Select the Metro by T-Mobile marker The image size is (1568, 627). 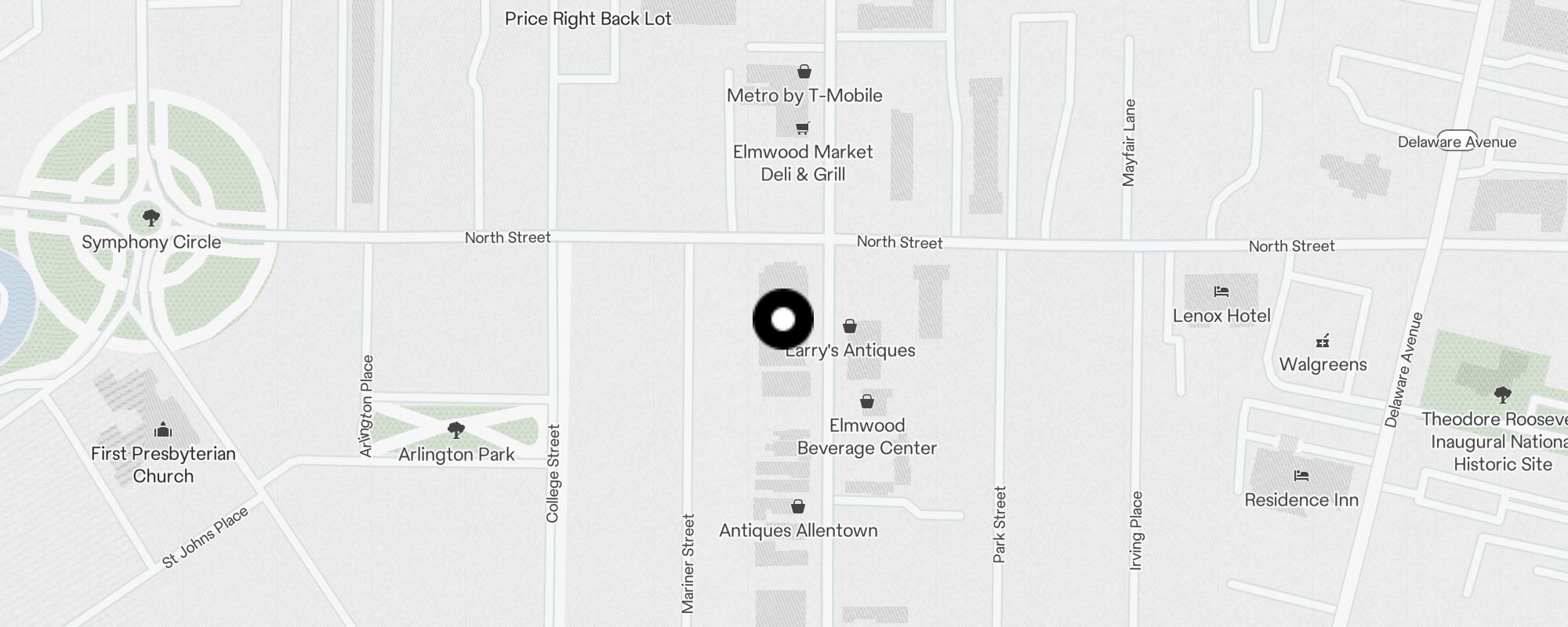pyautogui.click(x=804, y=72)
